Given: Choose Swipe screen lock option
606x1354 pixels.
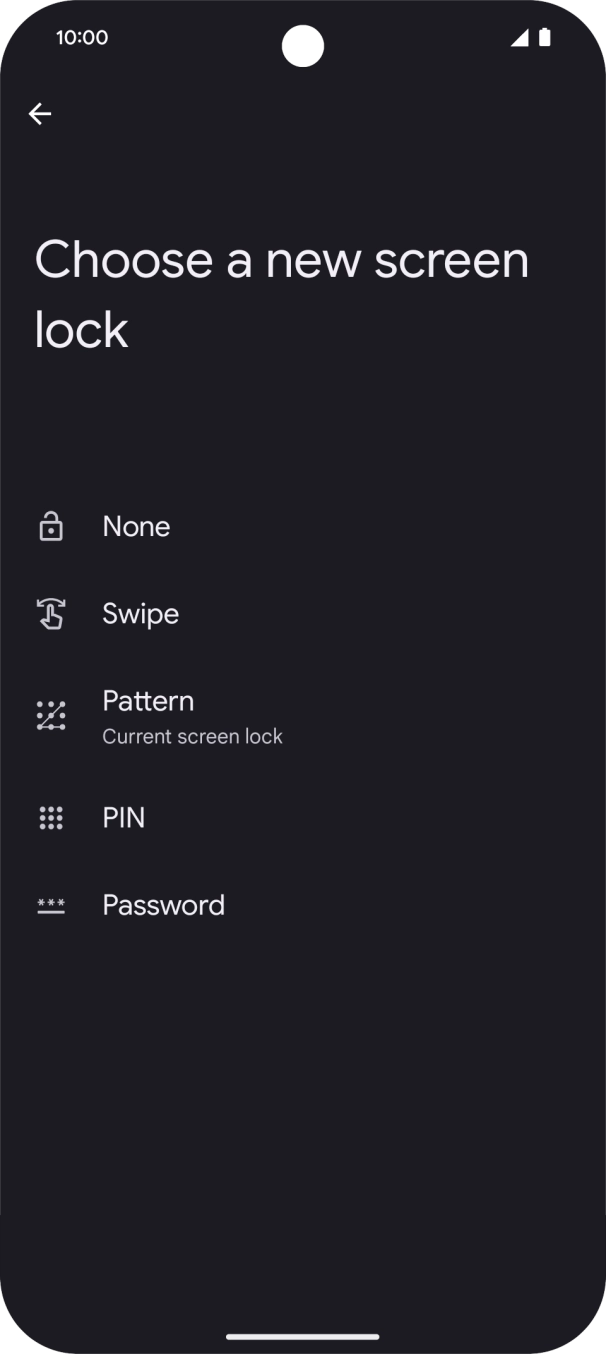Looking at the screenshot, I should 140,614.
